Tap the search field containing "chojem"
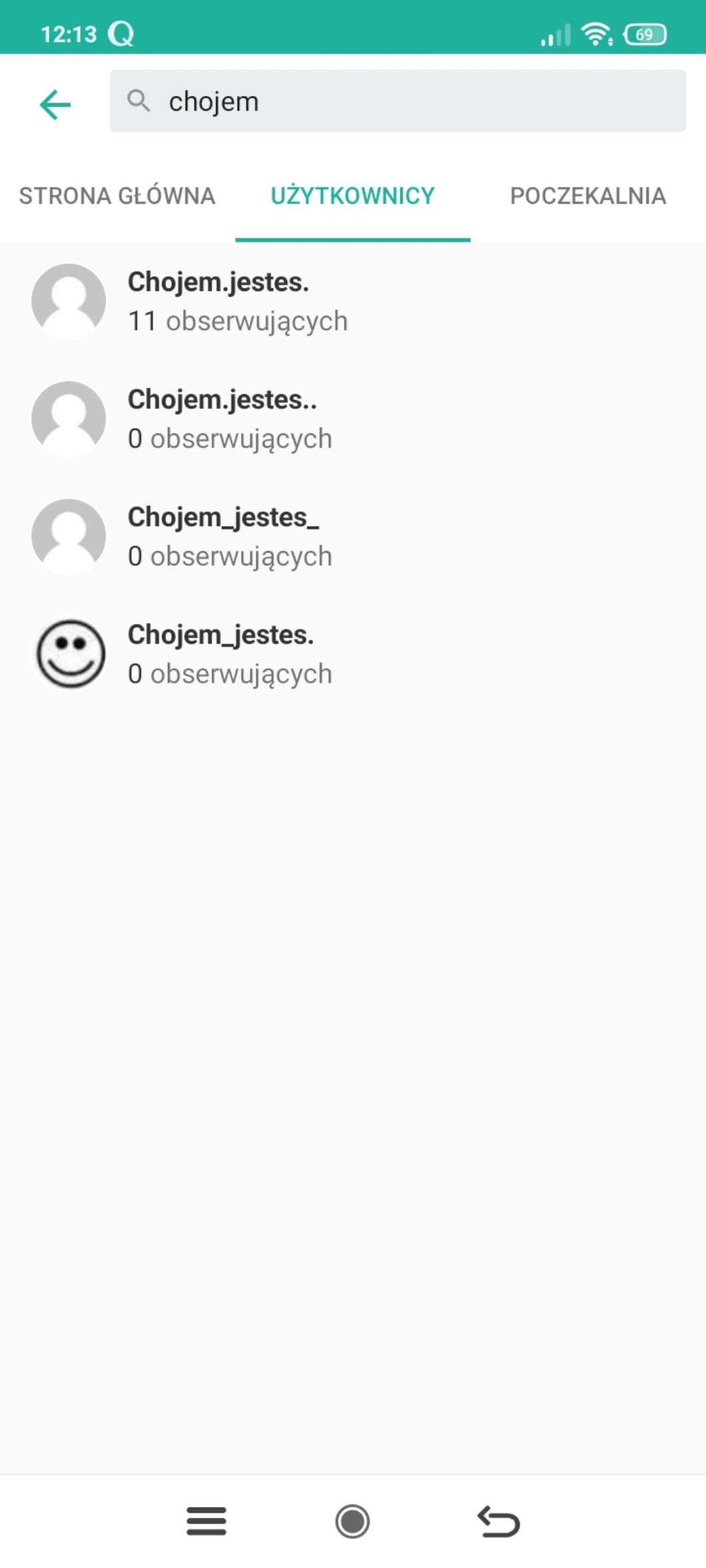Image resolution: width=706 pixels, height=1568 pixels. (398, 101)
